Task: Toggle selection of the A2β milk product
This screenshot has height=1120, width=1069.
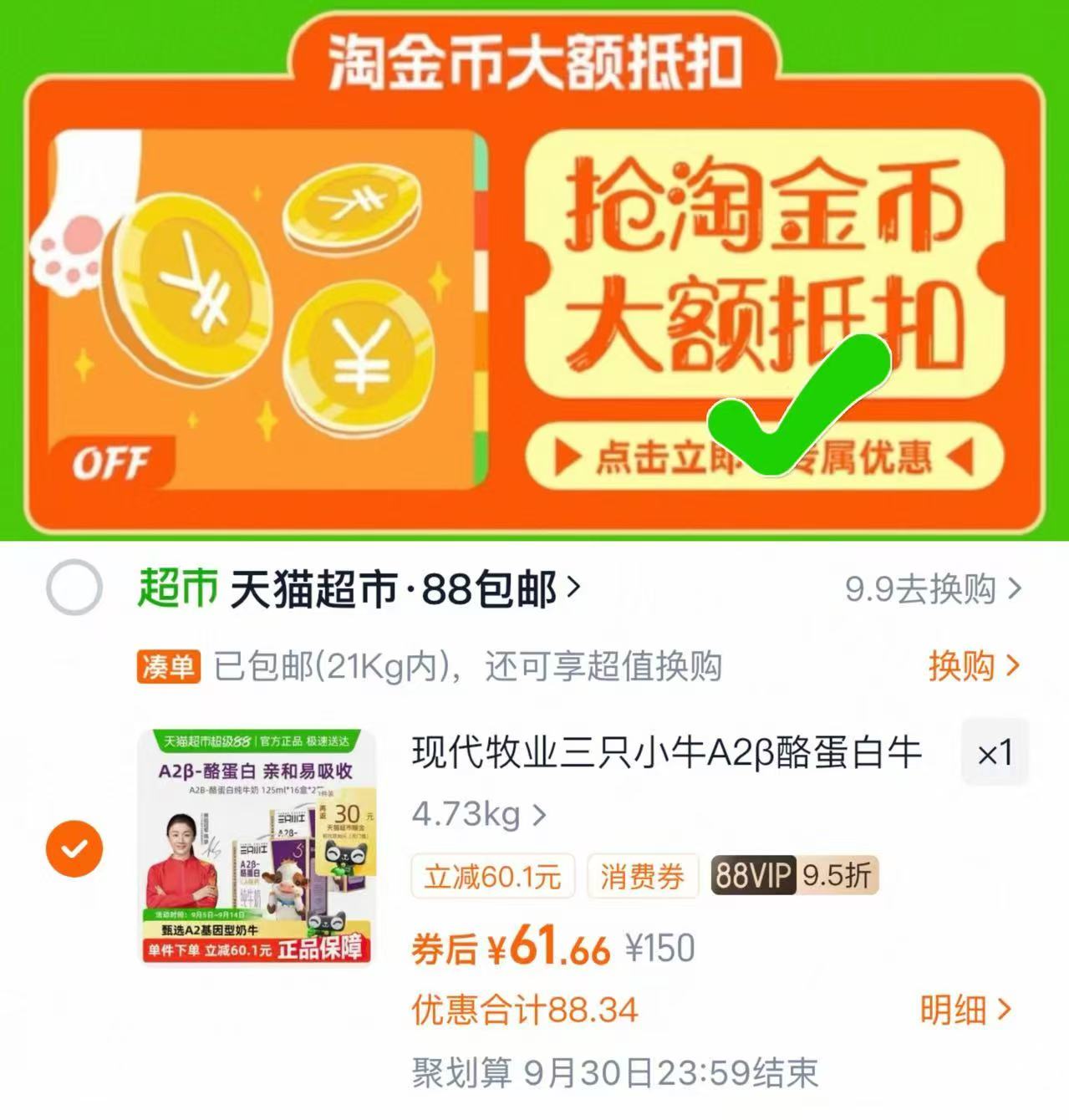Action: tap(75, 849)
